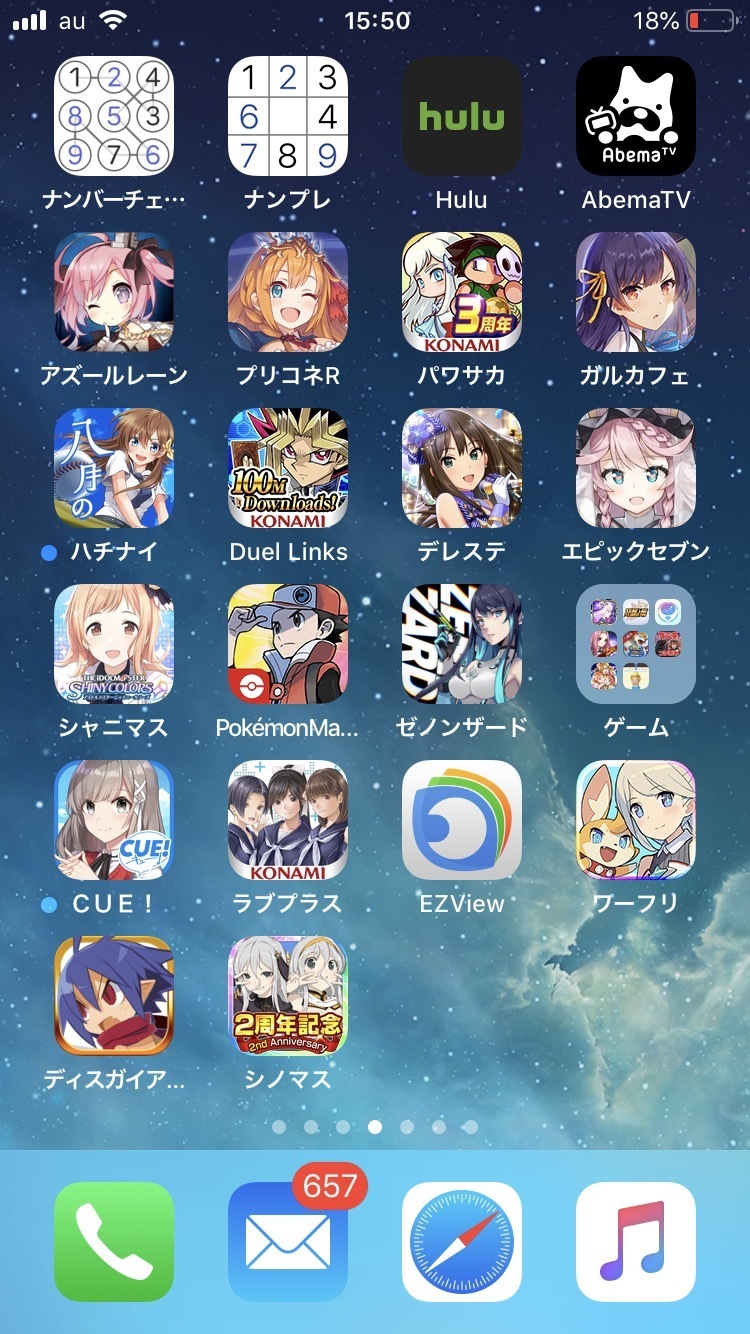Launch シノマス

coord(288,996)
